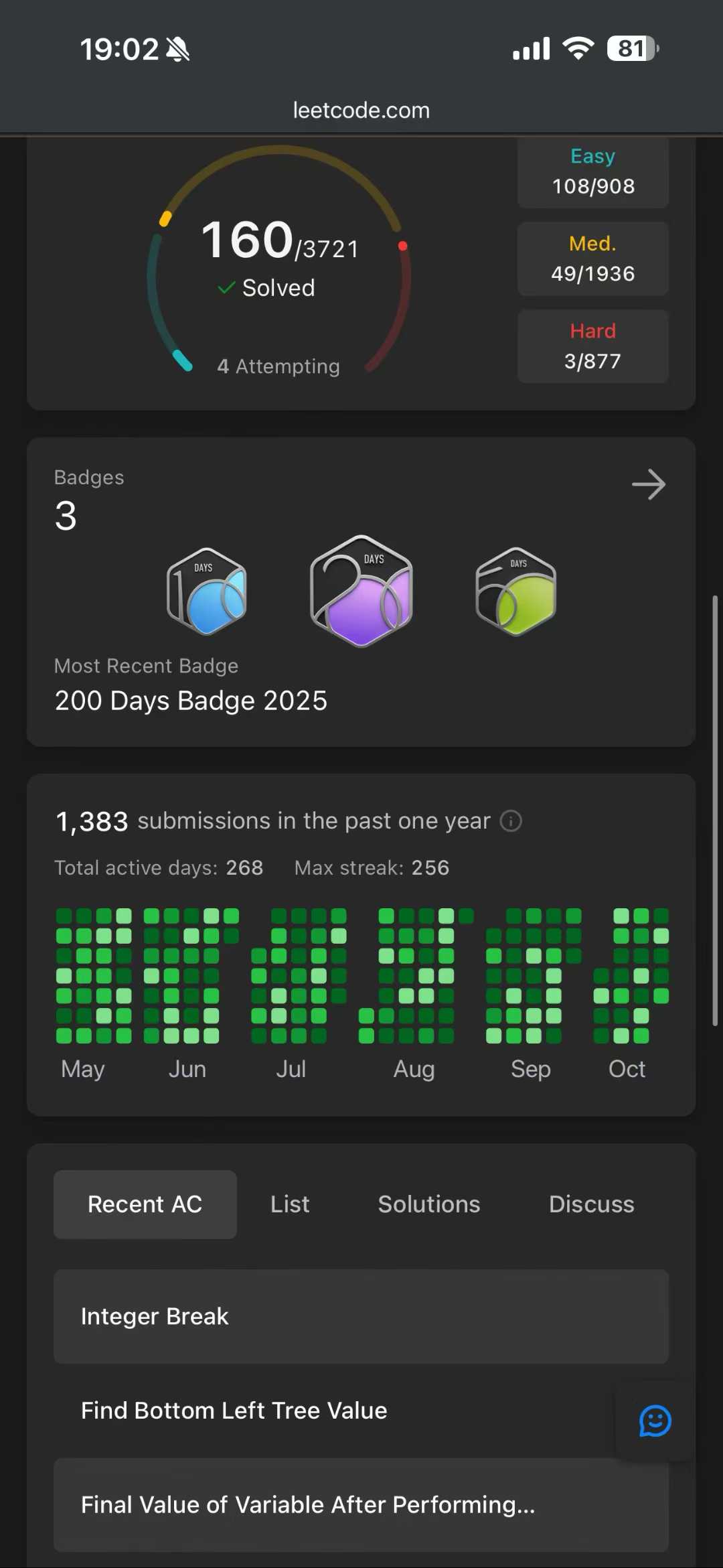Select the Discuss tab
Viewport: 723px width, 1568px height.
[591, 1204]
